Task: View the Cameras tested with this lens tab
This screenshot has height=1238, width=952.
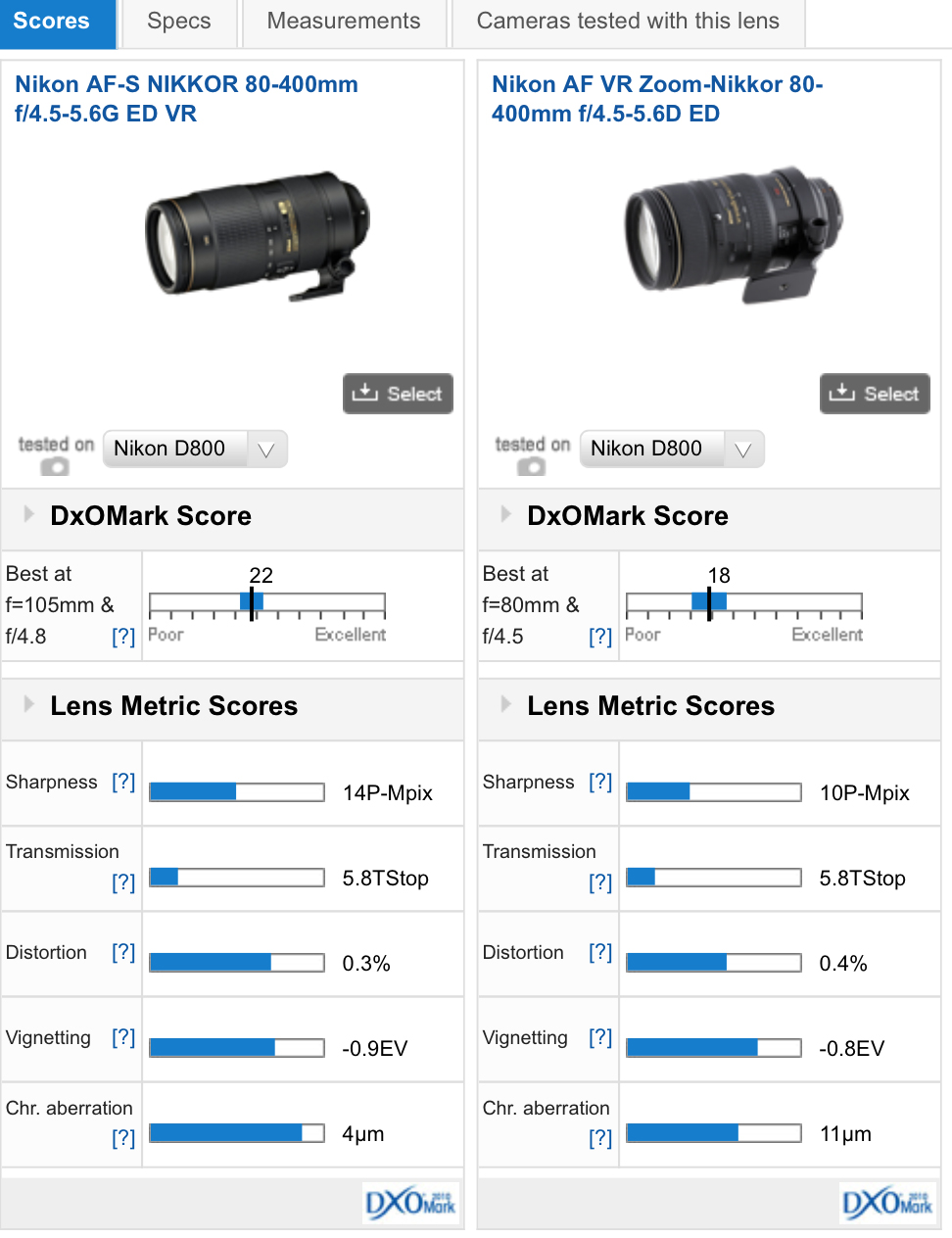Action: tap(627, 22)
